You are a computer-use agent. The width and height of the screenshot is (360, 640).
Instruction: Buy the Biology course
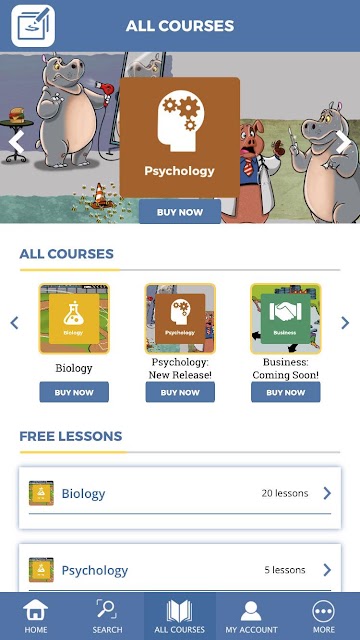click(x=74, y=392)
